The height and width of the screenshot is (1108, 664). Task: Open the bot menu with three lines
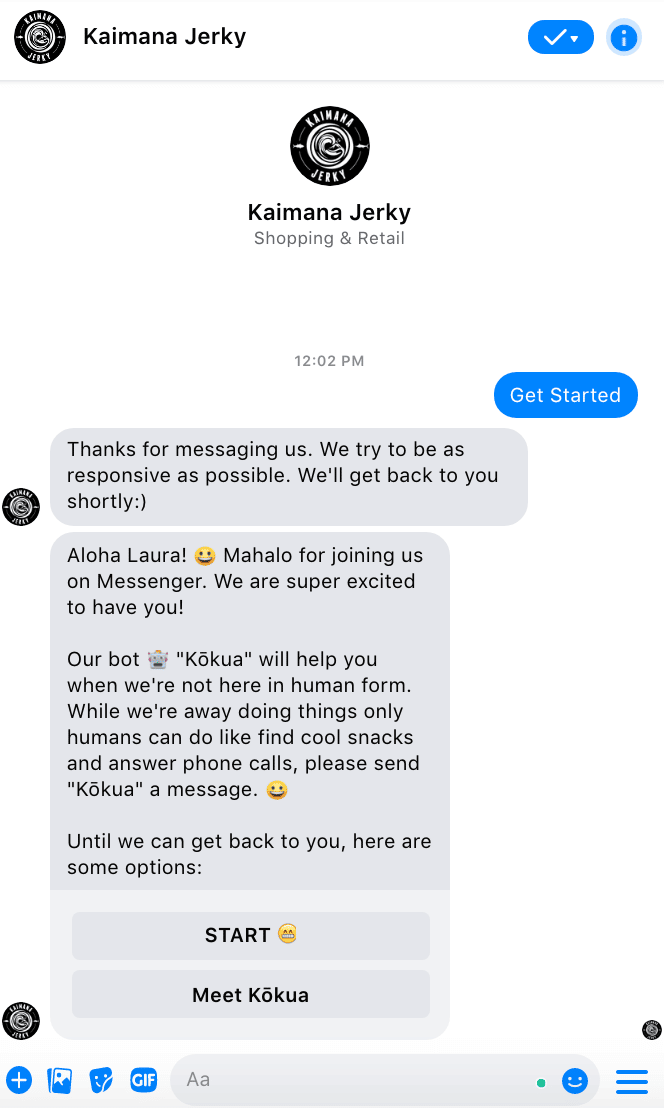tap(632, 1080)
